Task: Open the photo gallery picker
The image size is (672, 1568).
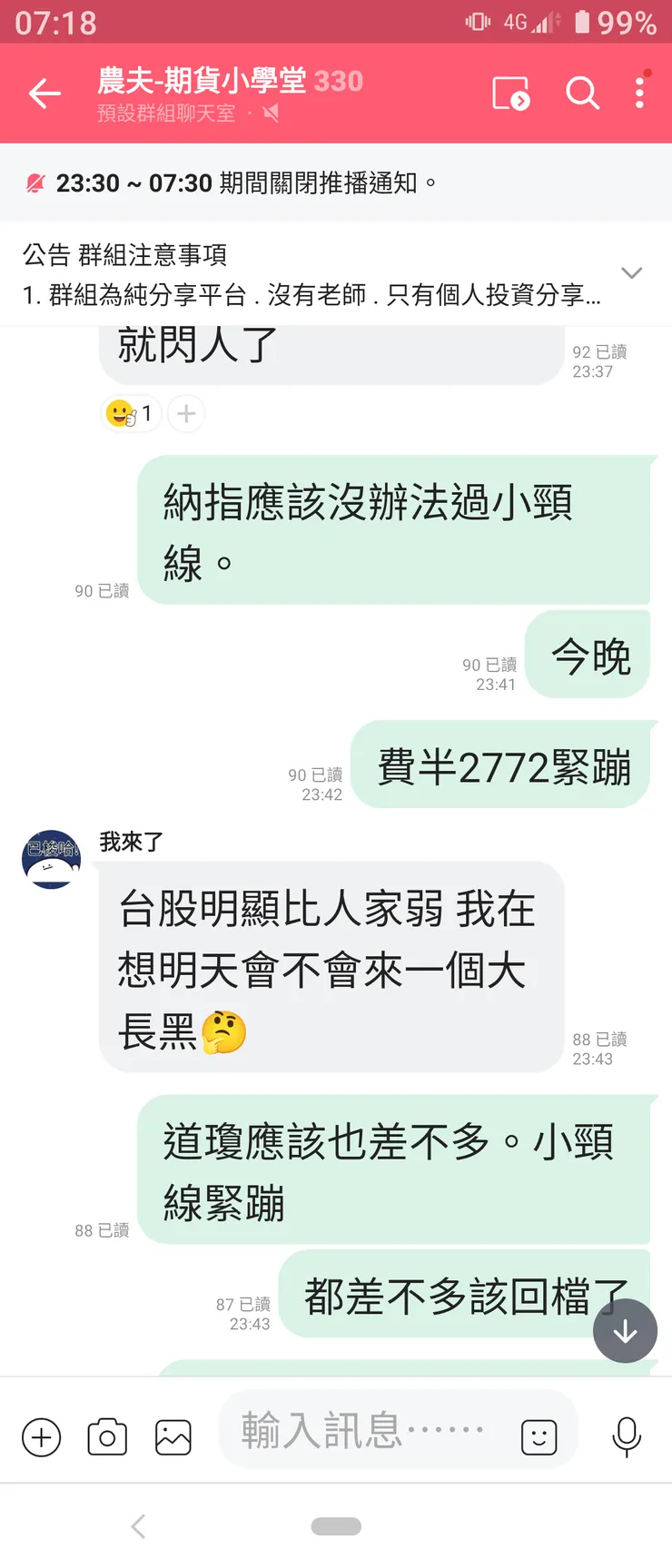Action: [173, 1437]
